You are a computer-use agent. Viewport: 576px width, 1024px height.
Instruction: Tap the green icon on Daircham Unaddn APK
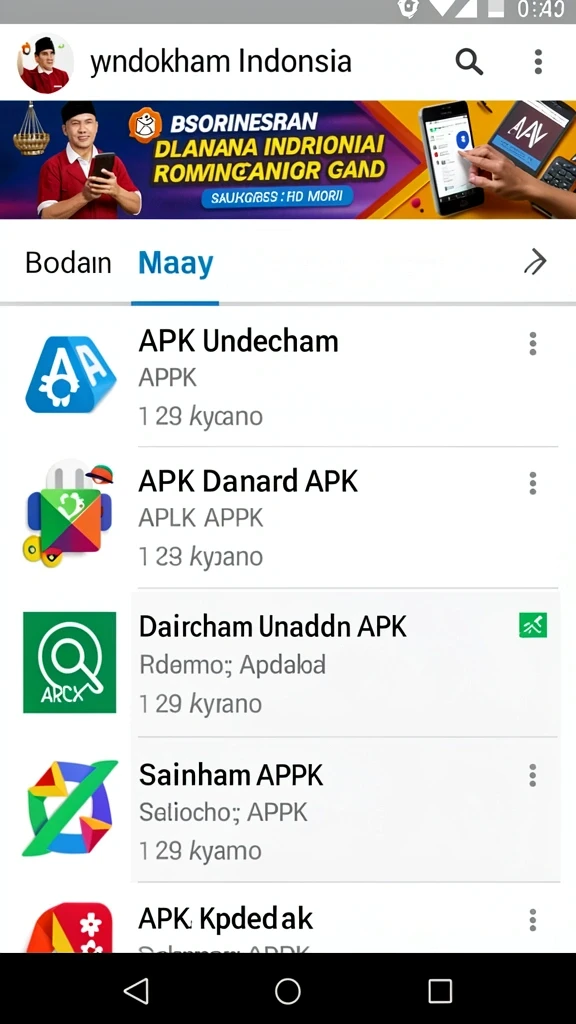pos(533,626)
